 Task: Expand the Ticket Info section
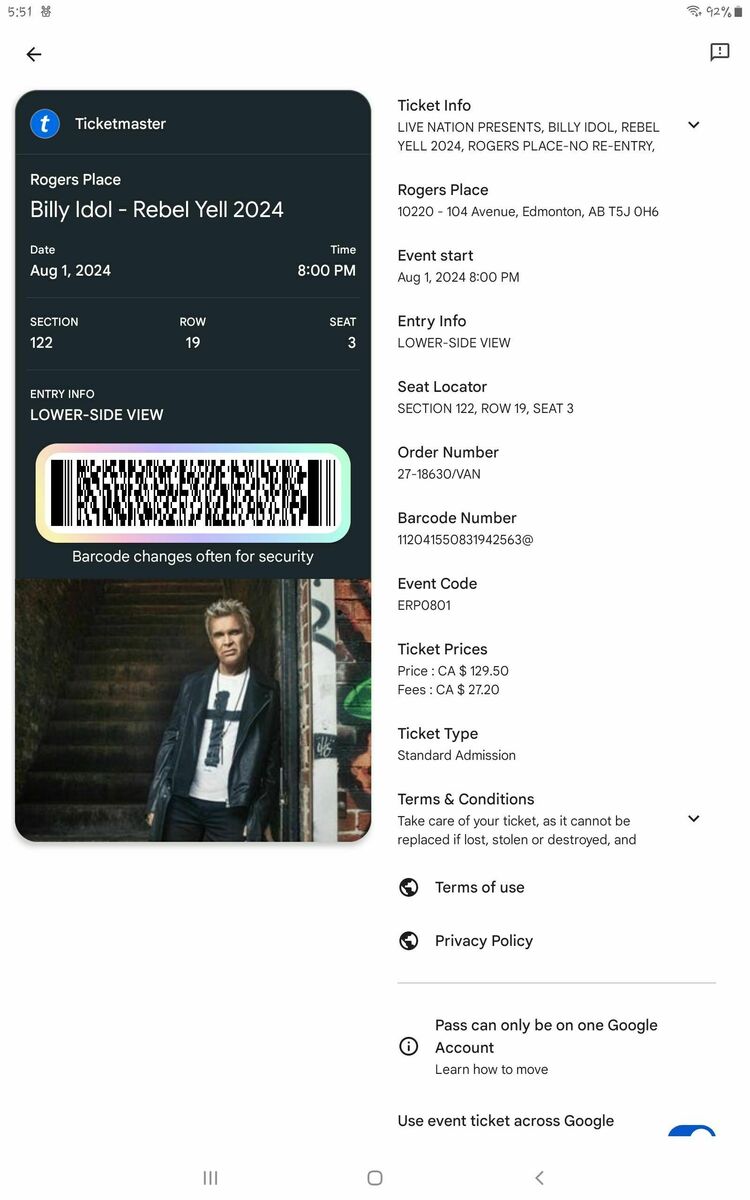click(x=693, y=125)
